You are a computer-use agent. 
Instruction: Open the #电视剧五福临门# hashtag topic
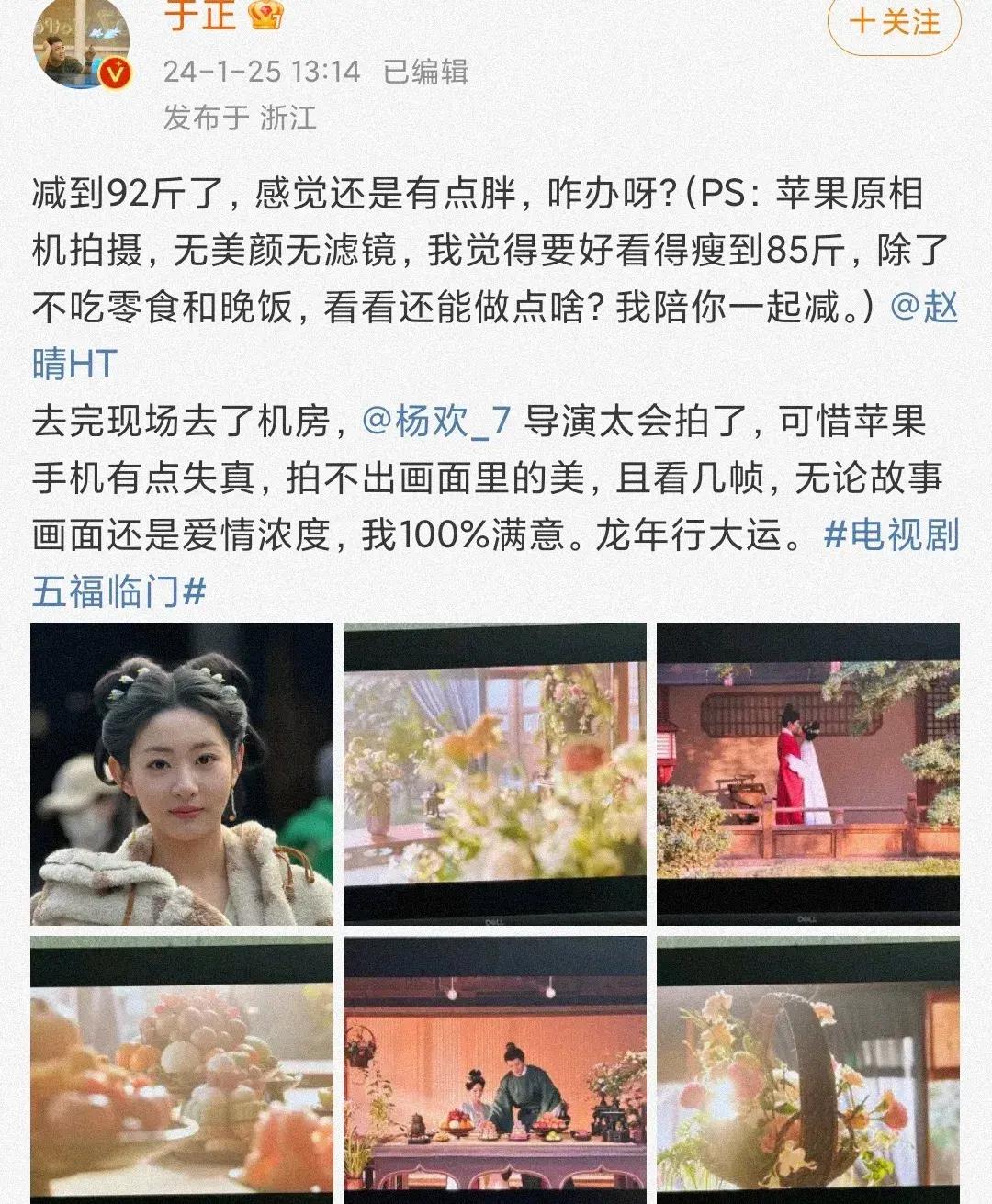tap(891, 535)
